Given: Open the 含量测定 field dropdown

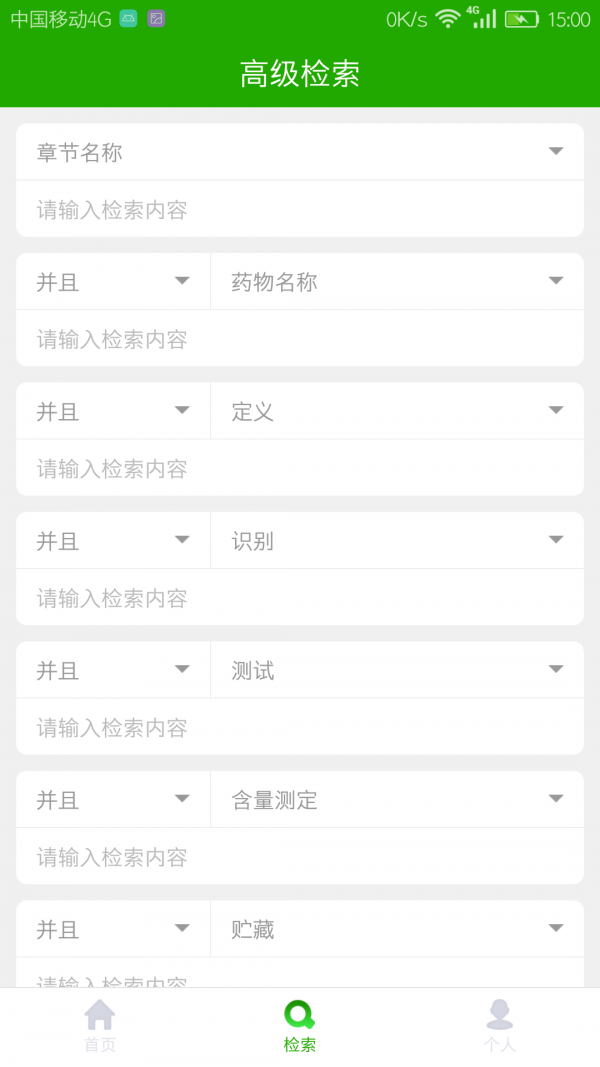Looking at the screenshot, I should [x=397, y=800].
